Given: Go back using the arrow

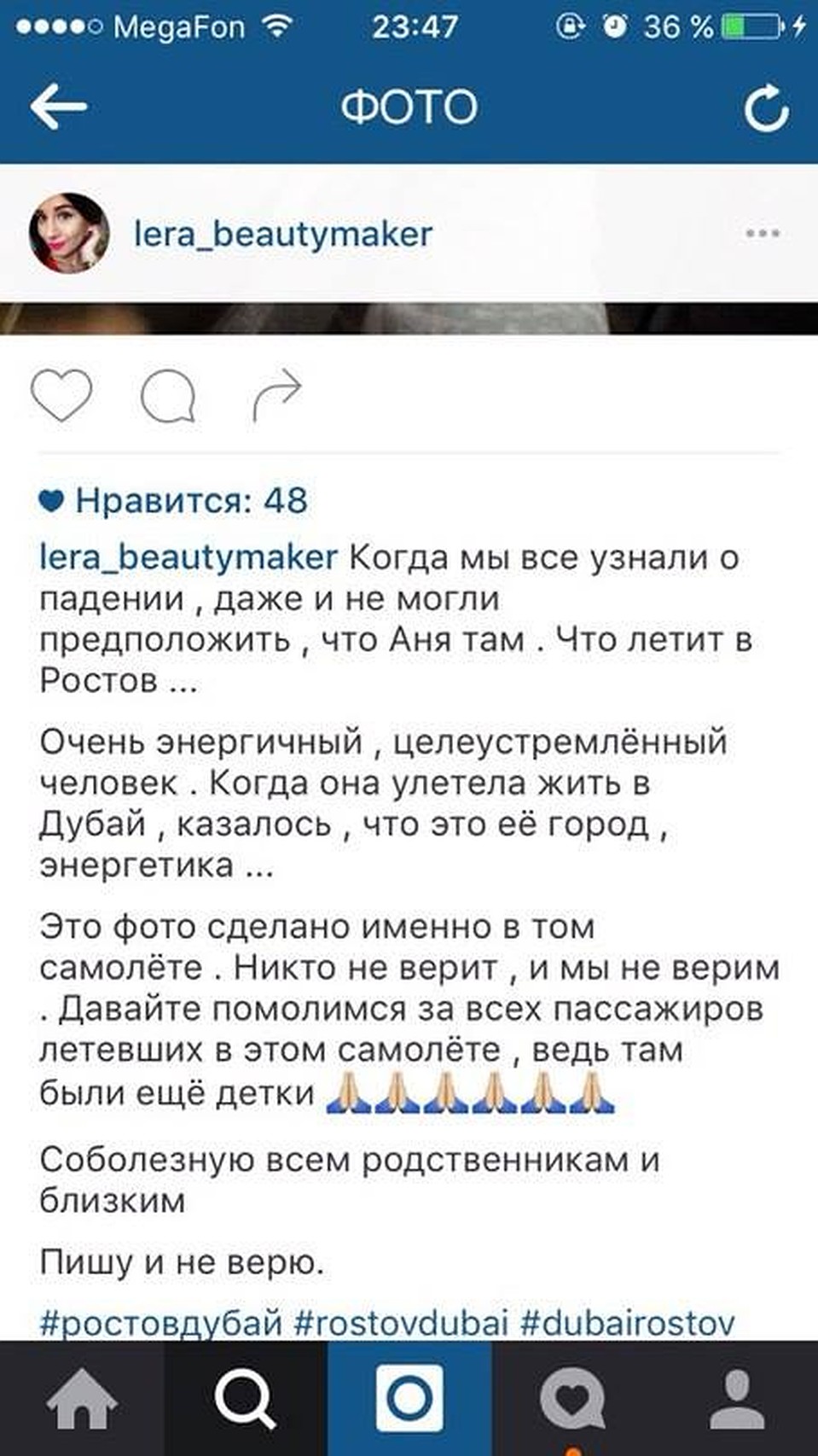Looking at the screenshot, I should point(58,107).
